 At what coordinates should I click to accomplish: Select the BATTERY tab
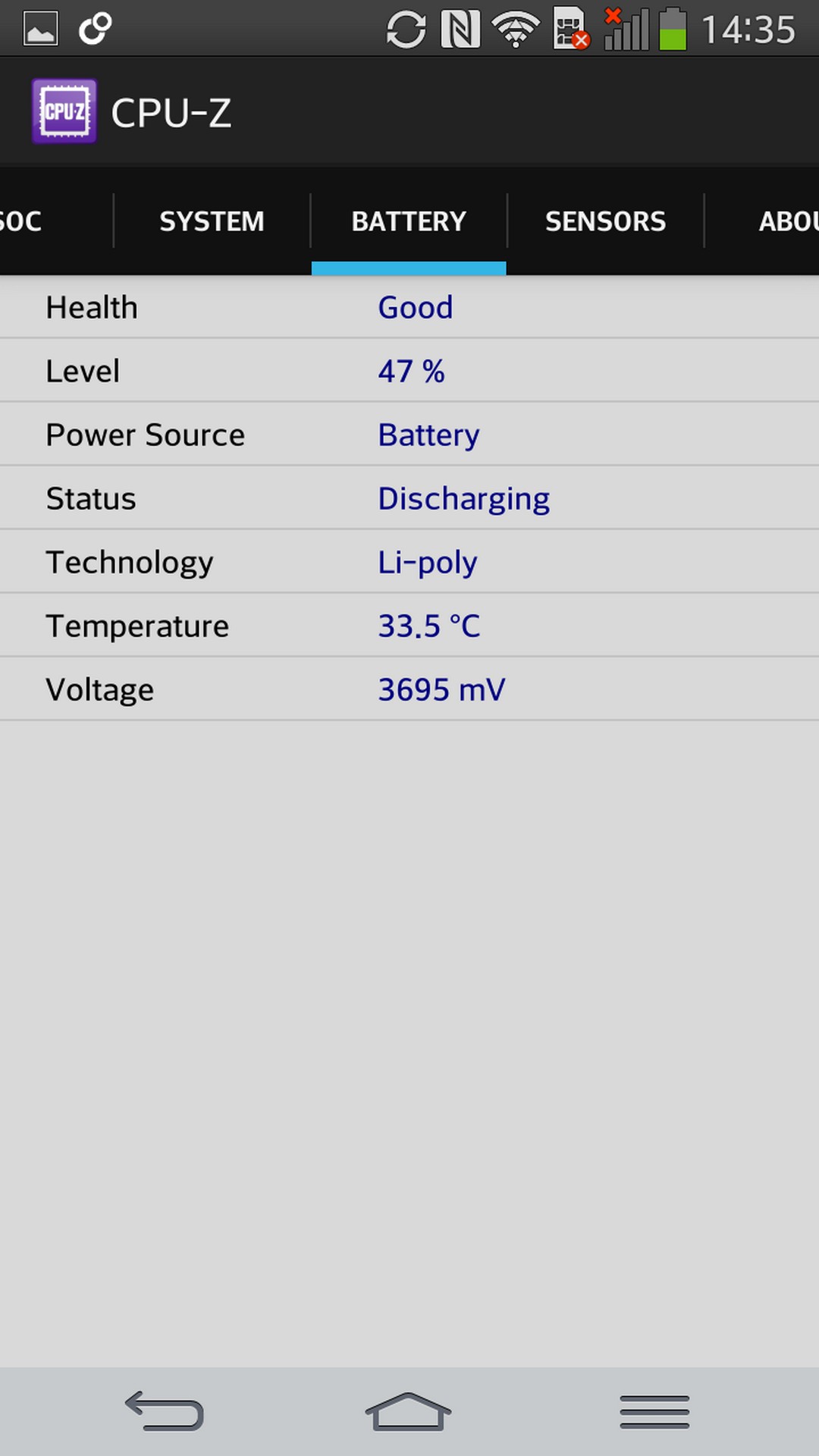409,221
